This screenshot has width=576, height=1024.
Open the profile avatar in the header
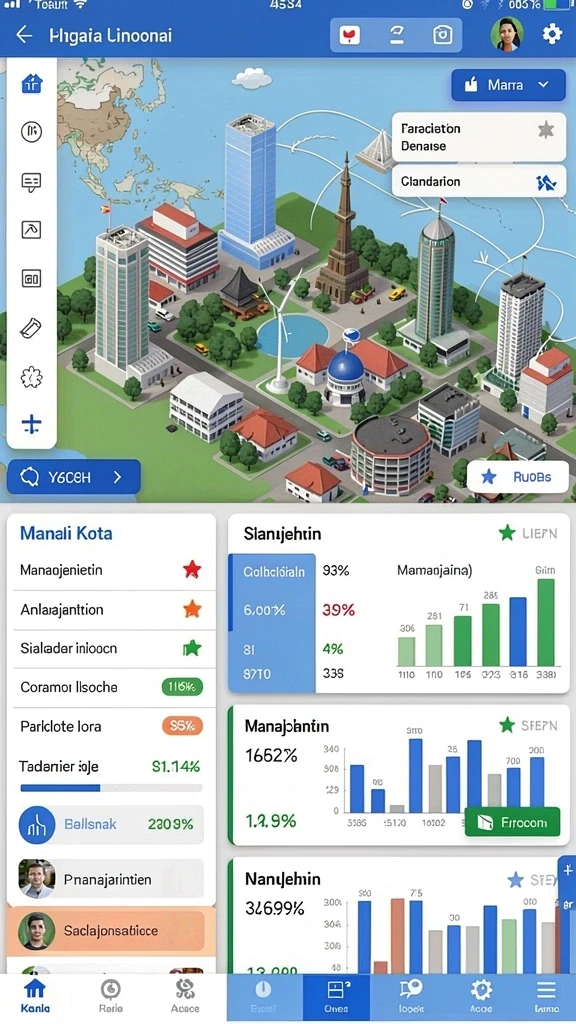507,34
